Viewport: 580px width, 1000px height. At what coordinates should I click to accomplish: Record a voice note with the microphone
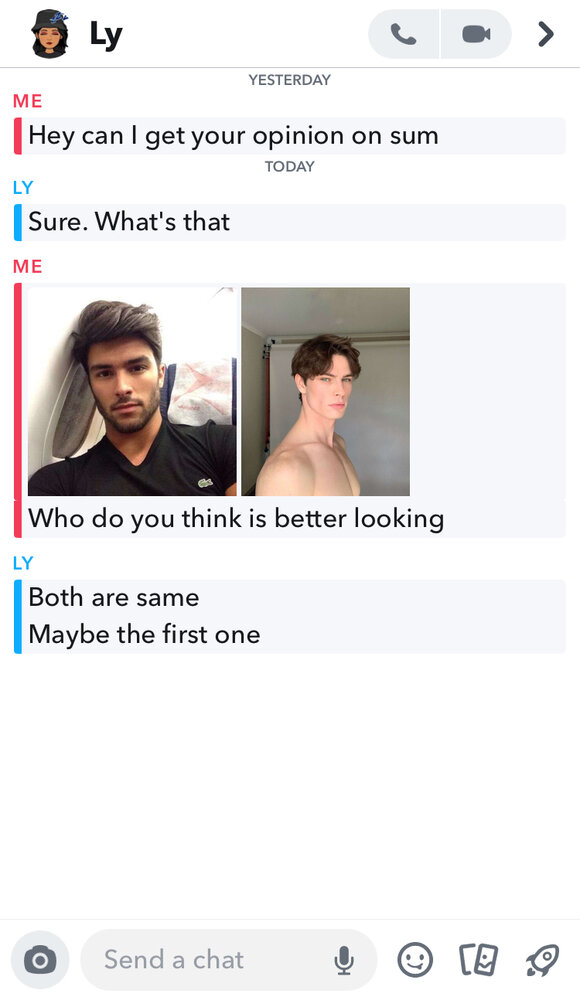coord(344,960)
